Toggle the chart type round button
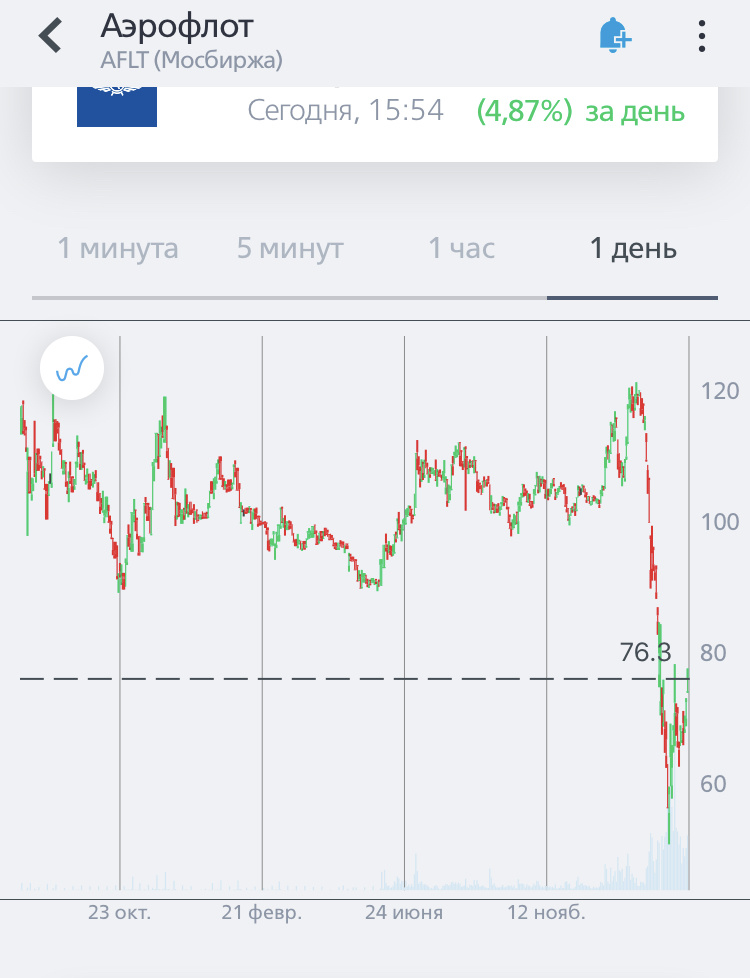Viewport: 750px width, 978px height. pyautogui.click(x=72, y=368)
